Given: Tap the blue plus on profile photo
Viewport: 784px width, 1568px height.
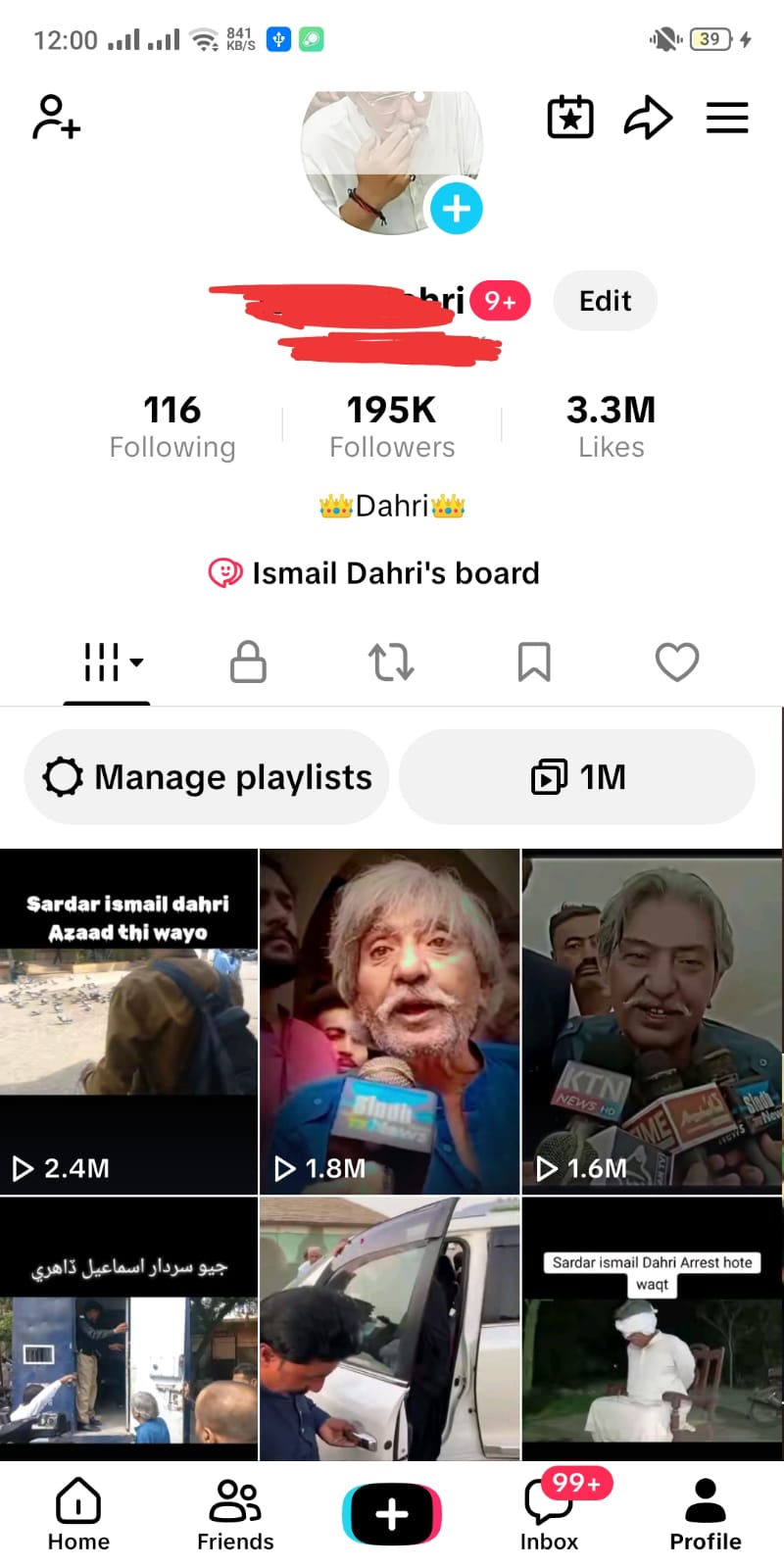Looking at the screenshot, I should 456,208.
